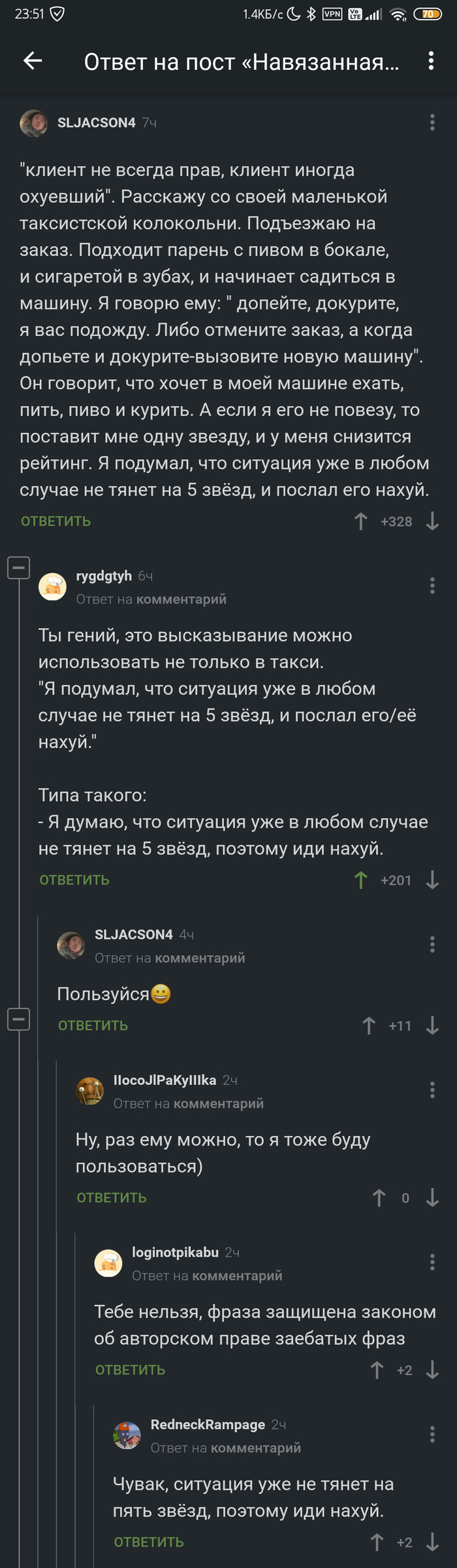Reply to IlocoJlPaKyIlIka's comment
This screenshot has height=1568, width=457.
(x=112, y=1198)
